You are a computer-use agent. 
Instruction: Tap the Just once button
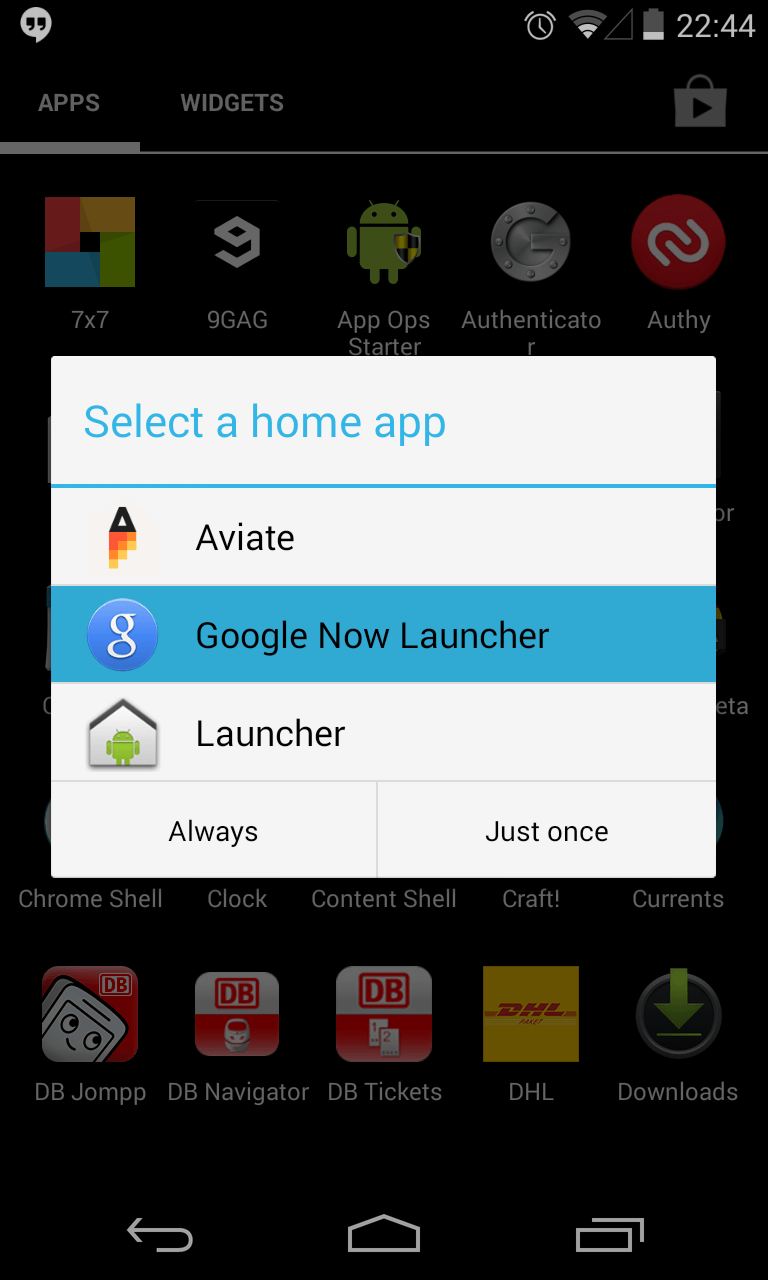pos(546,831)
